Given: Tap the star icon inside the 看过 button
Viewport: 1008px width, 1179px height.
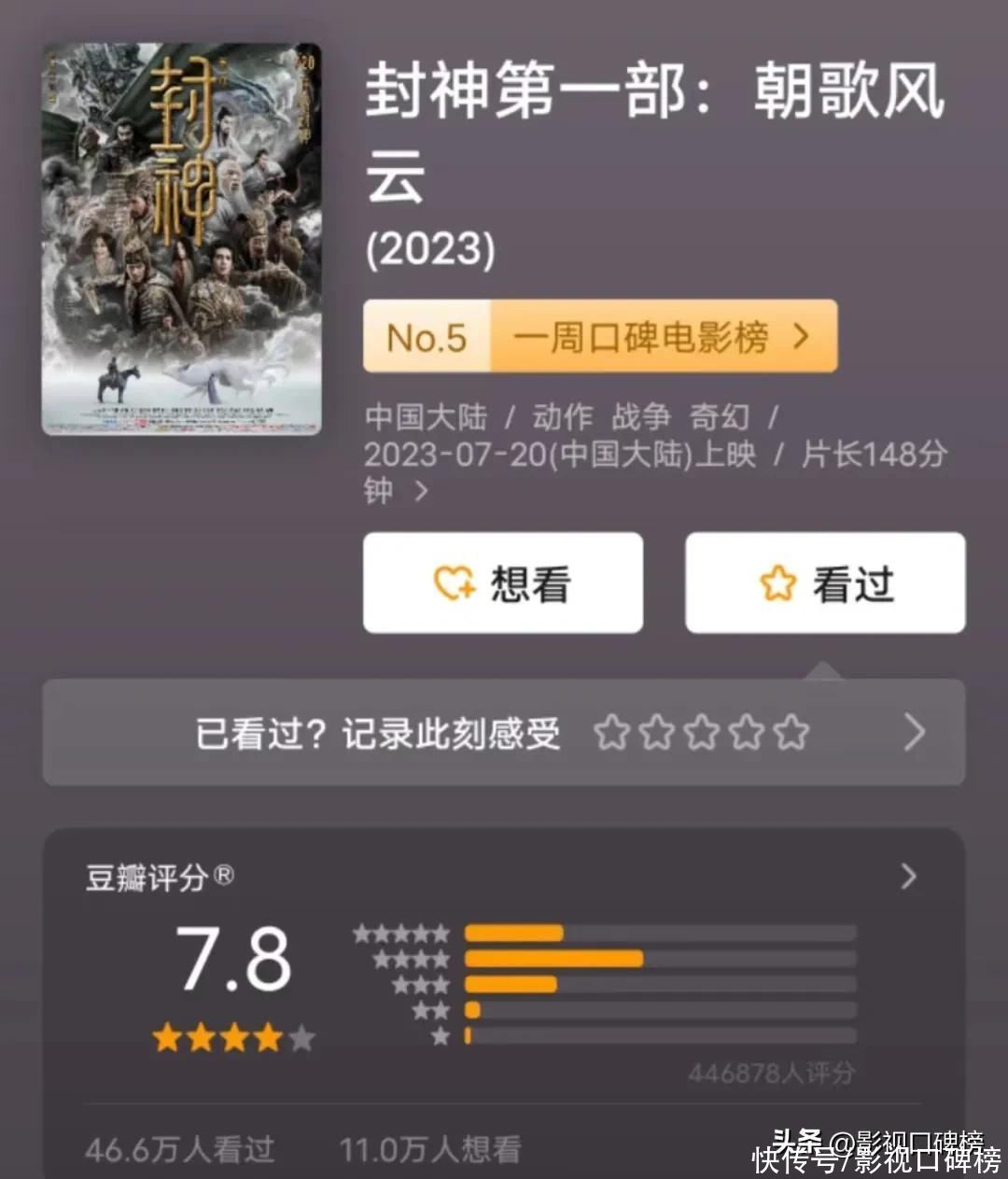Looking at the screenshot, I should click(x=777, y=581).
